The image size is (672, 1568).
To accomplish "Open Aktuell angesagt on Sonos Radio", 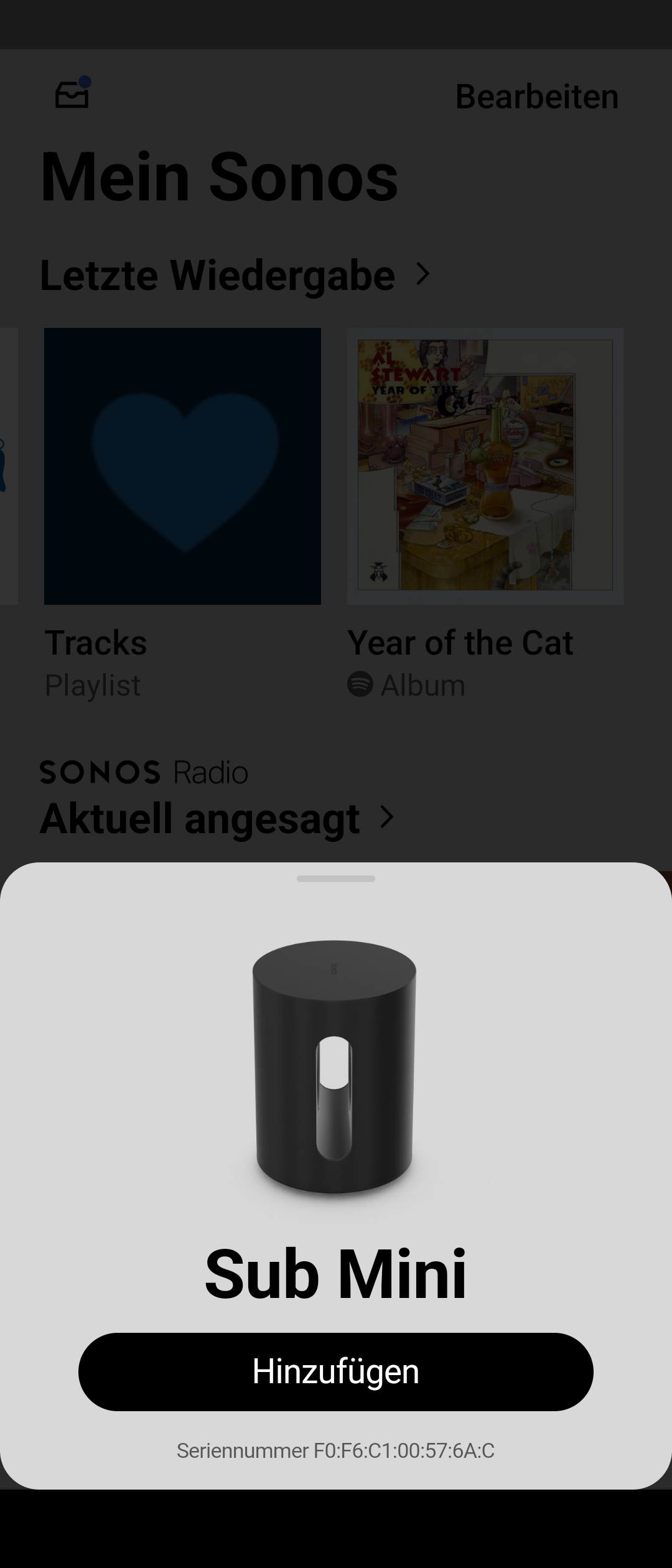I will coord(216,818).
